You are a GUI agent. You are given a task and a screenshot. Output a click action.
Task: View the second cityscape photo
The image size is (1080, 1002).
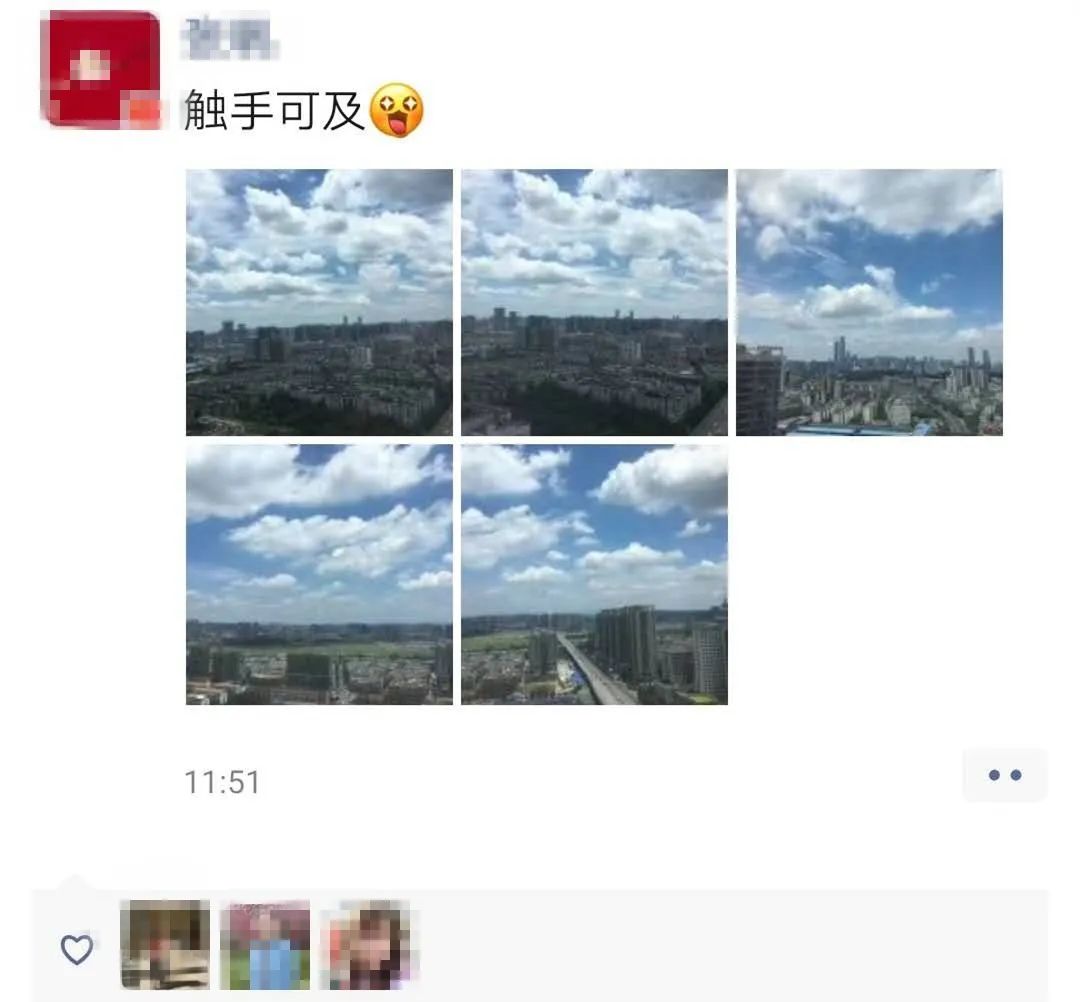point(594,302)
